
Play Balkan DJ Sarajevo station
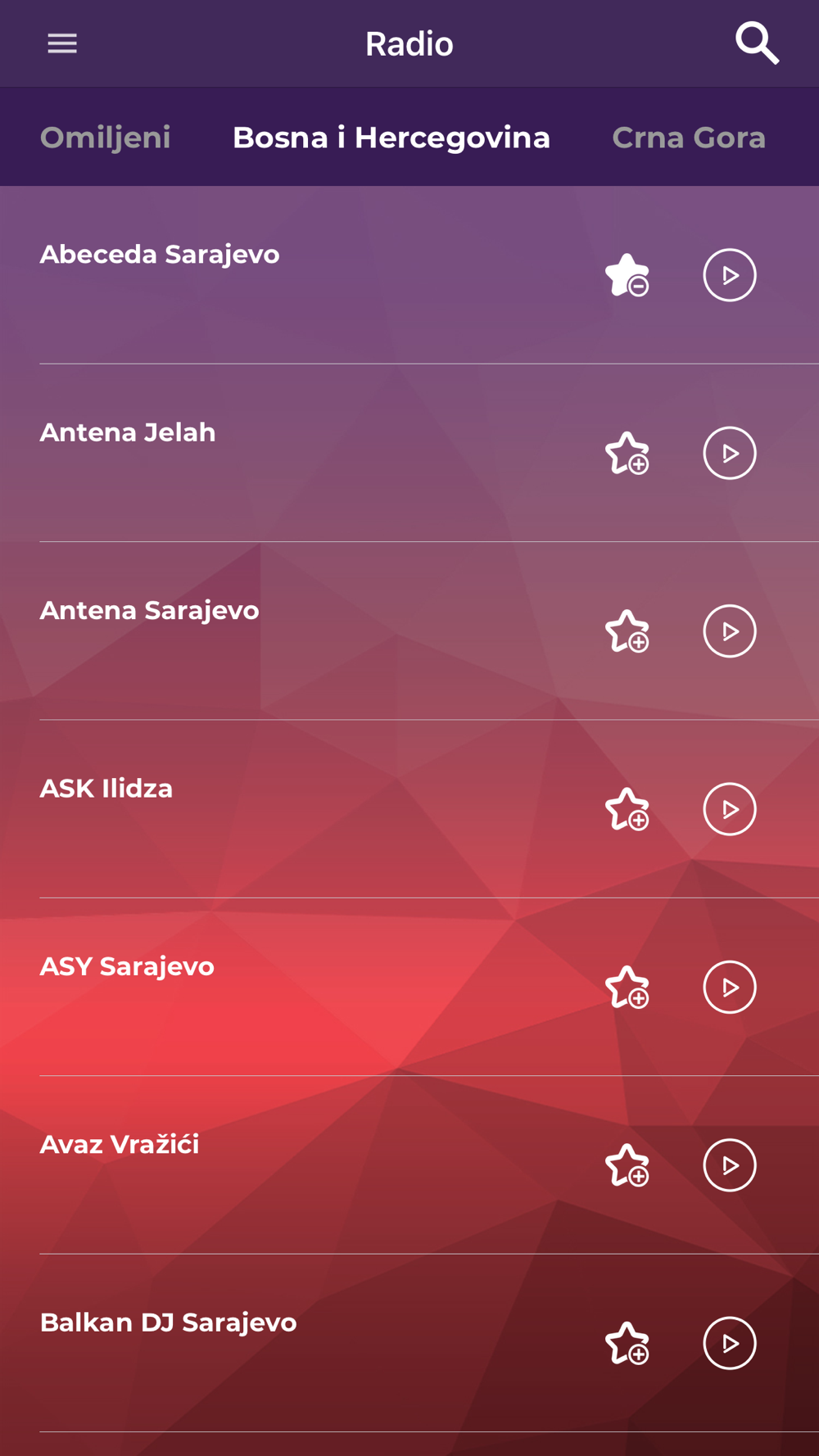point(730,1343)
